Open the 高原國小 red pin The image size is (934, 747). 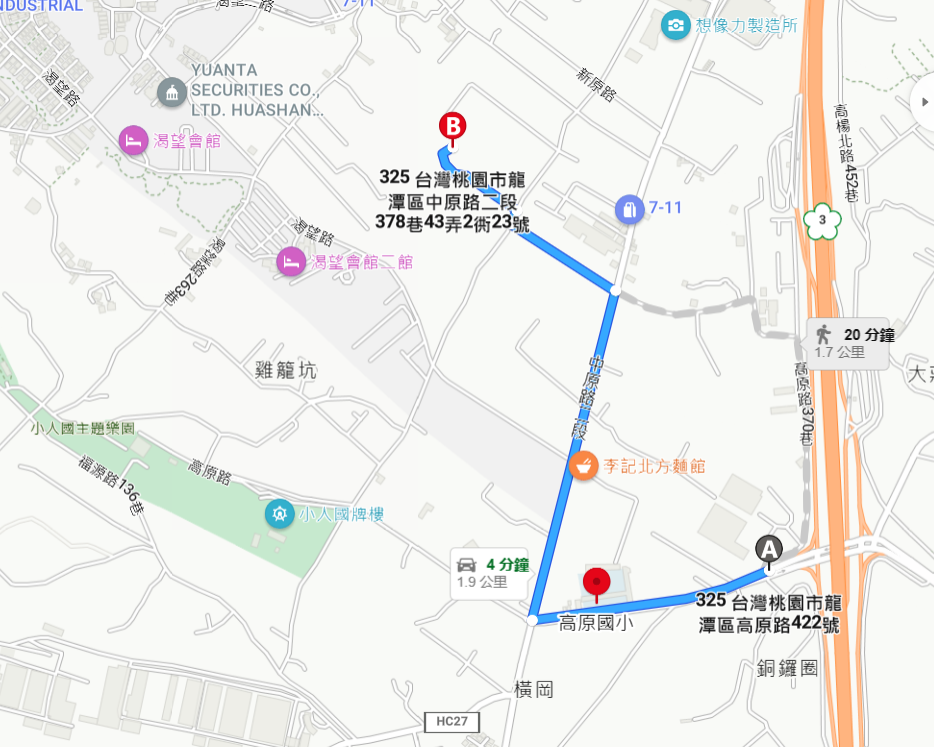[x=597, y=581]
